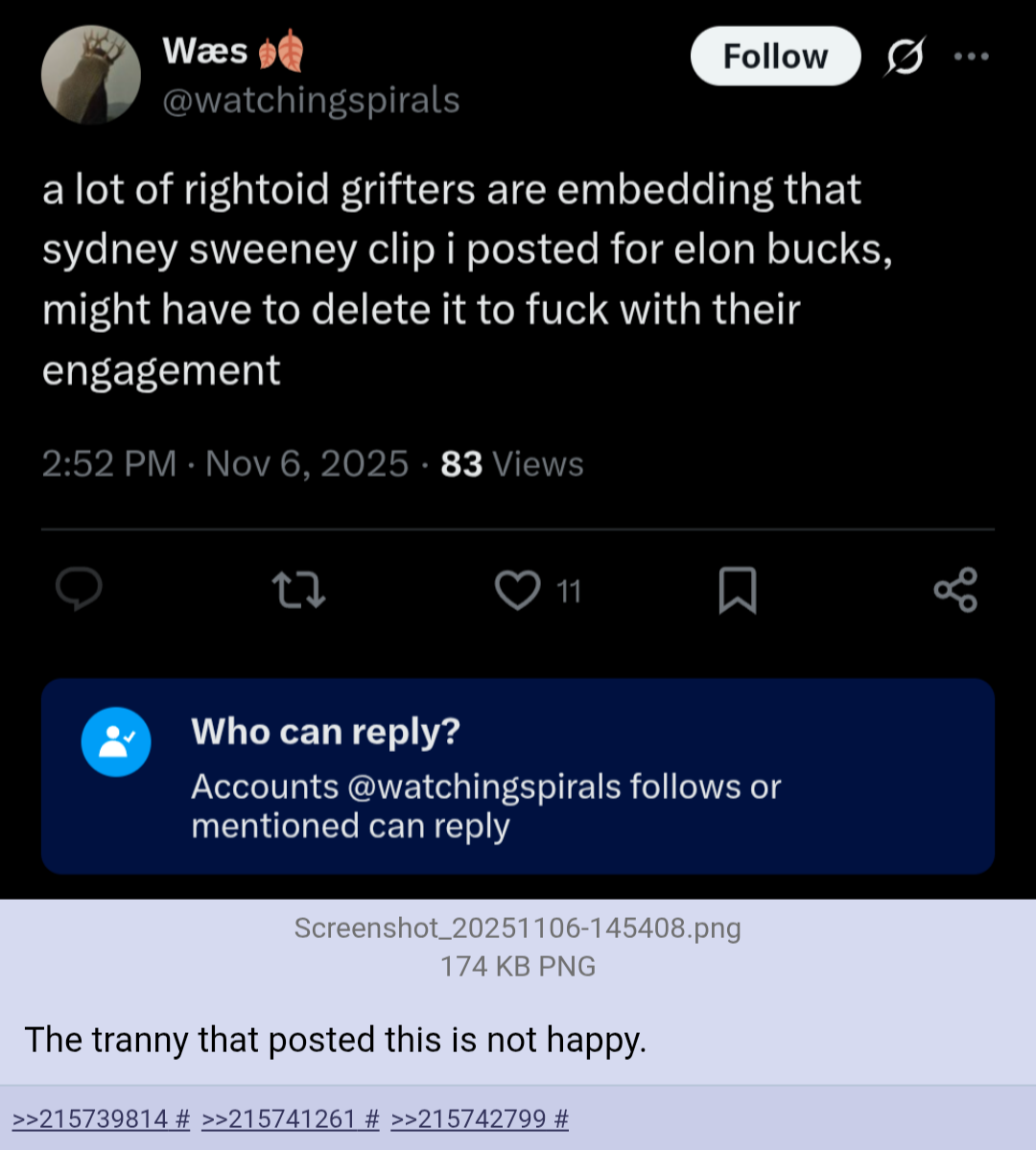Open backlink >>215742799
Viewport: 1036px width, 1150px height.
click(468, 1118)
